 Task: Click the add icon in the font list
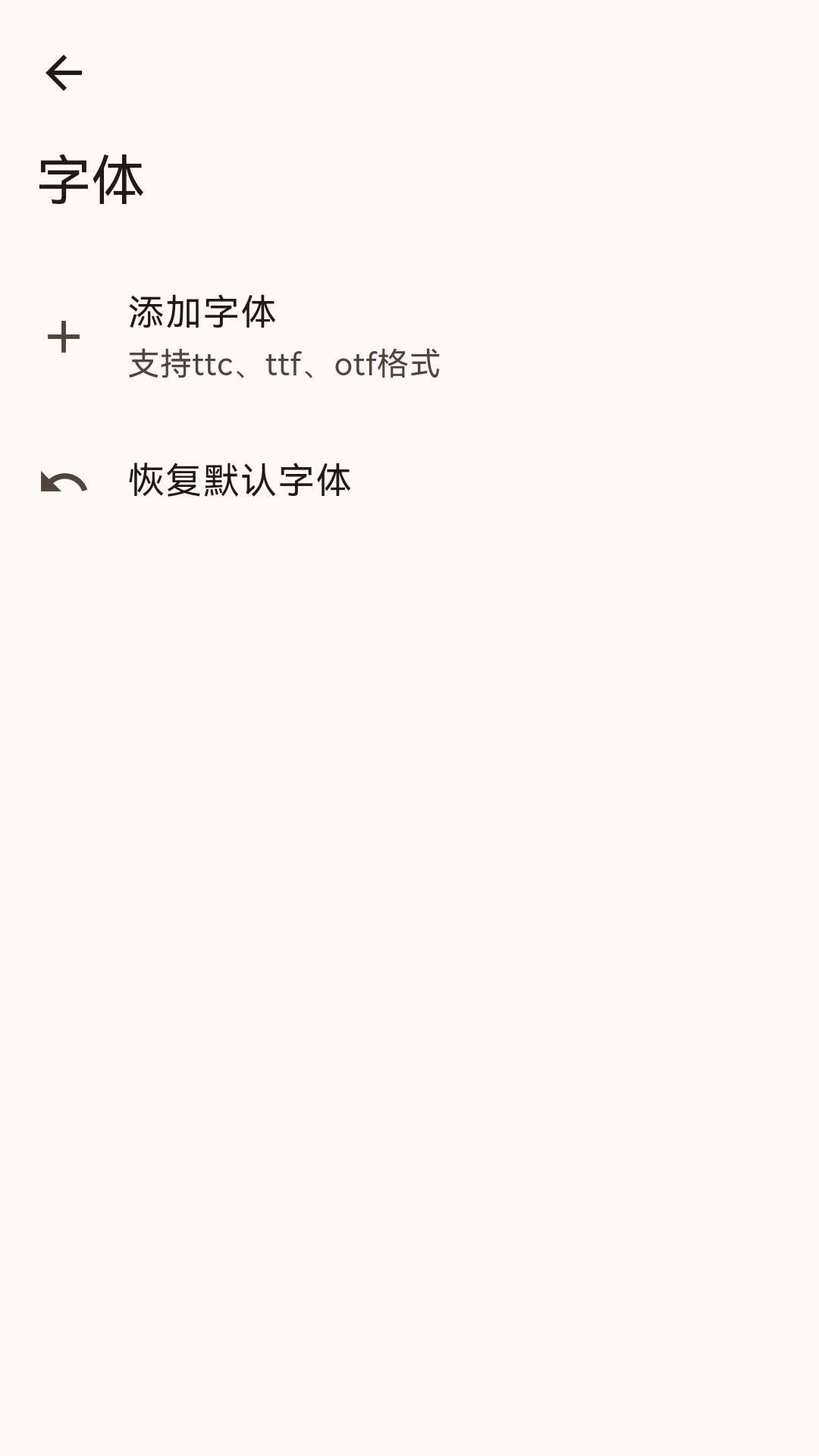click(x=63, y=337)
